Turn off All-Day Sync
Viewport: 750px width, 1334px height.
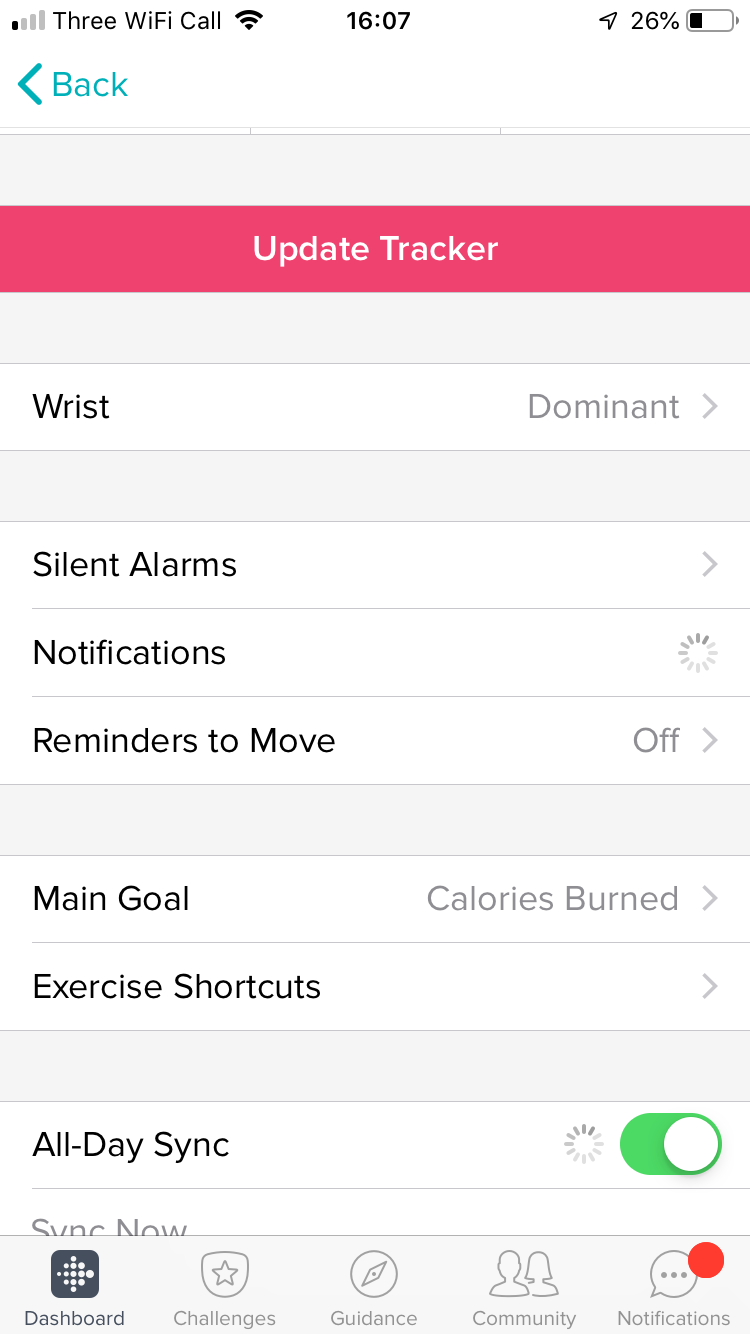pyautogui.click(x=670, y=1145)
